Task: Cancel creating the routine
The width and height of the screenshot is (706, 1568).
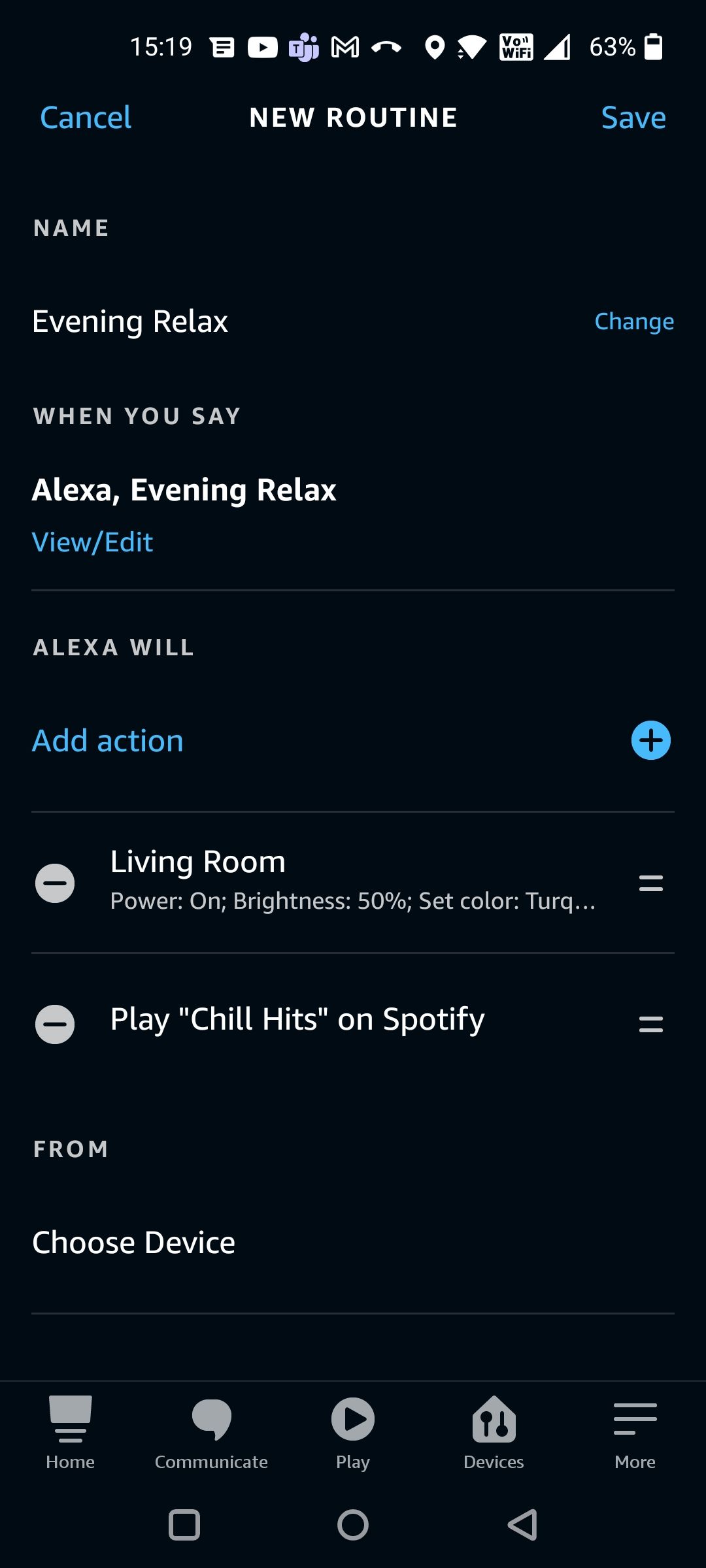Action: coord(85,118)
